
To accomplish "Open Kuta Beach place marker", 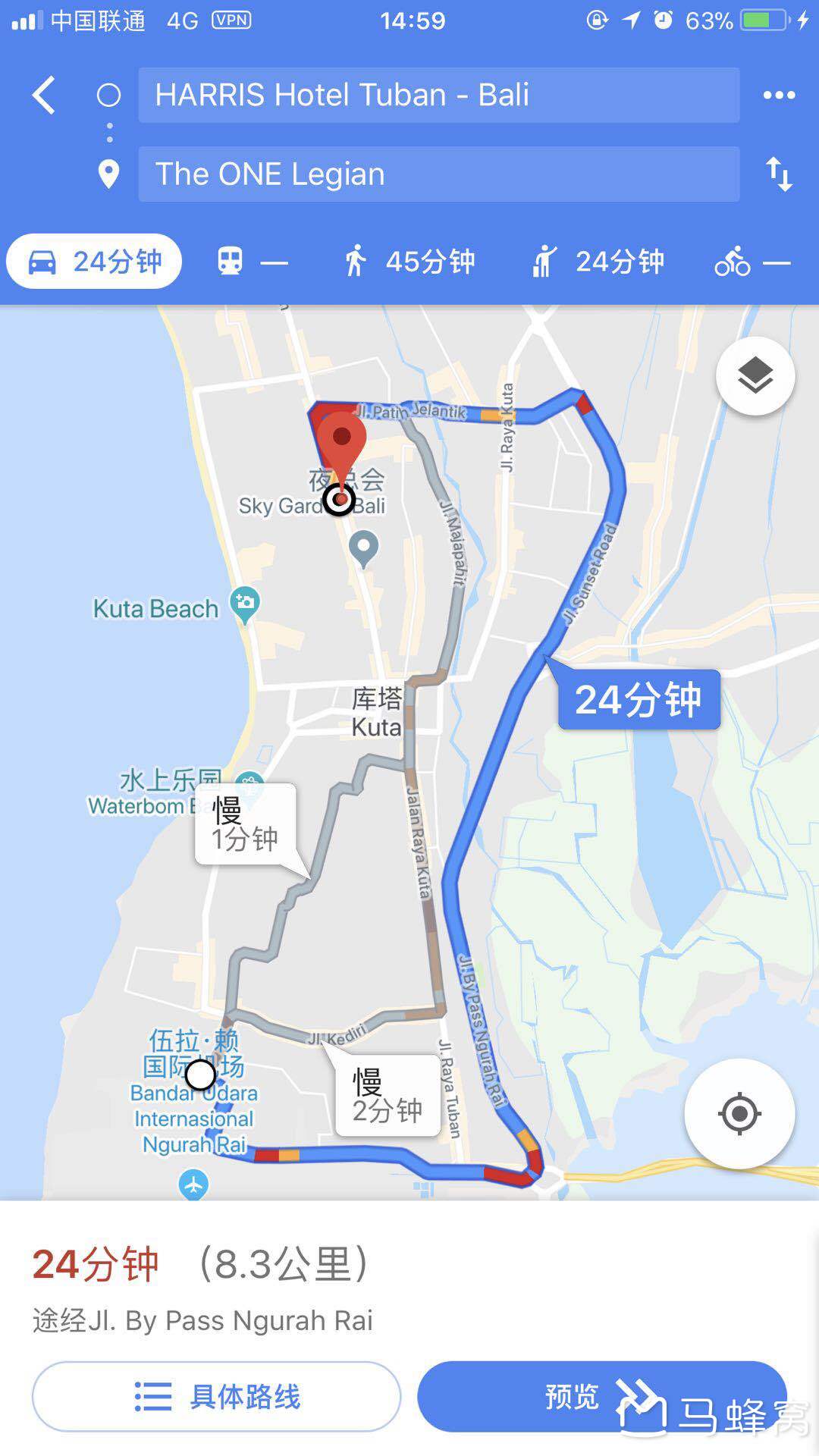I will click(x=245, y=604).
